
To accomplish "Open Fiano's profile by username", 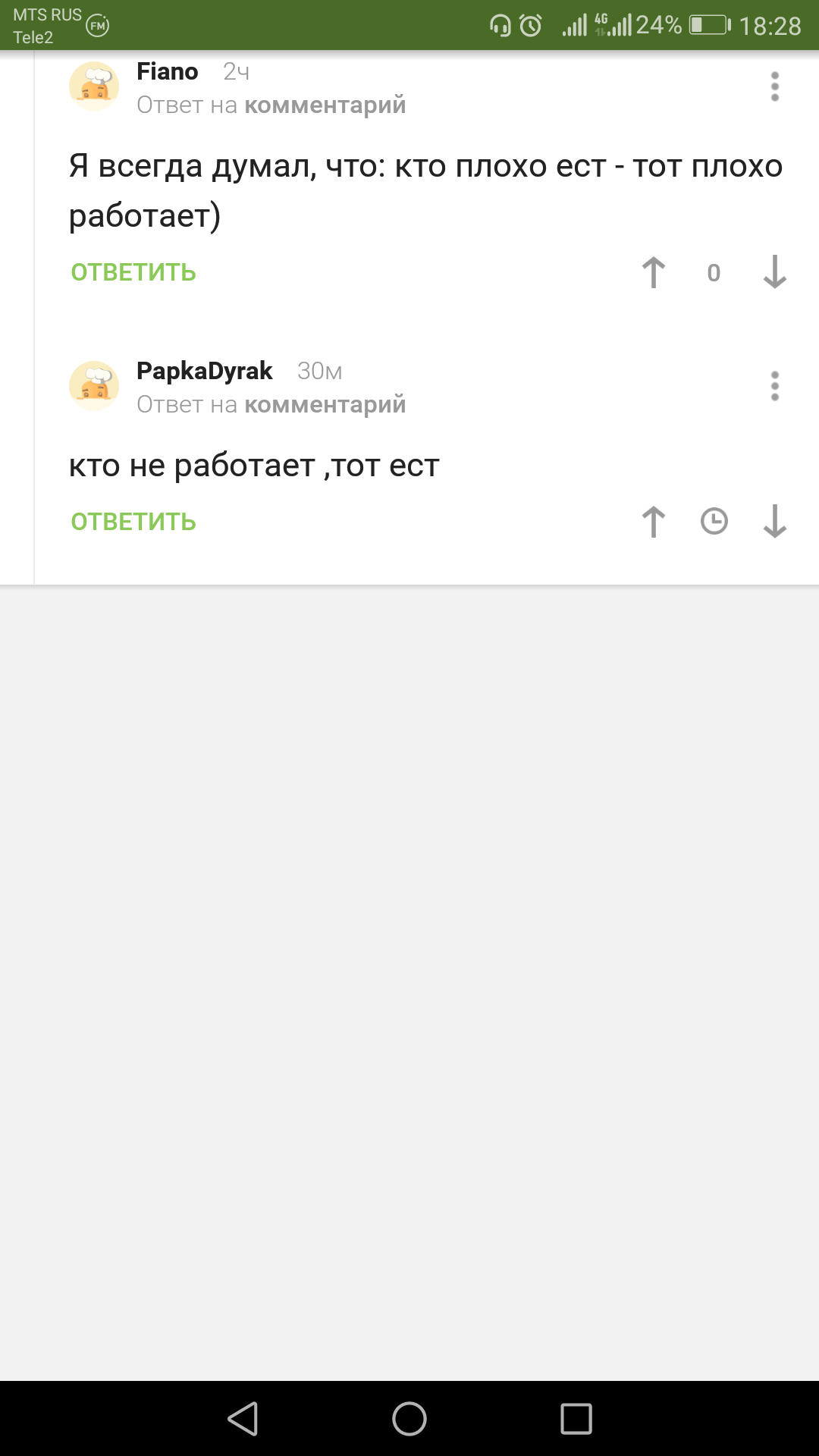I will [x=168, y=71].
